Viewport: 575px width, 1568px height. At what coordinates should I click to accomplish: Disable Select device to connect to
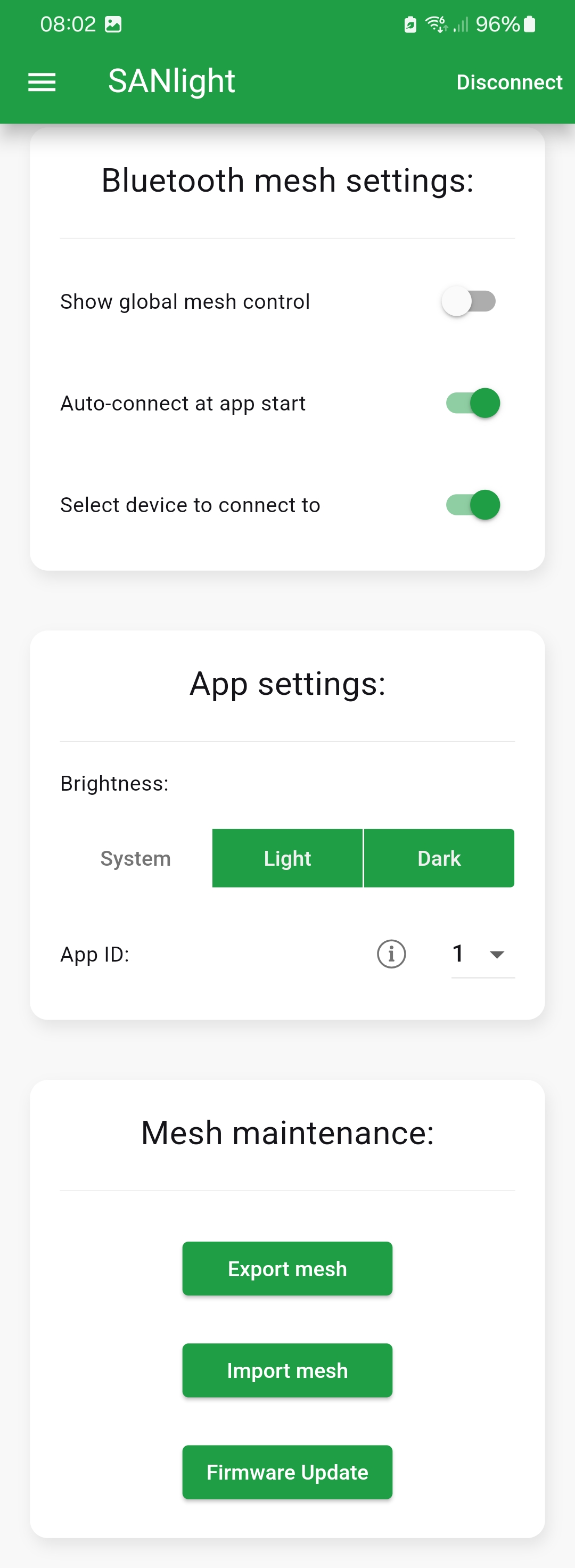473,505
